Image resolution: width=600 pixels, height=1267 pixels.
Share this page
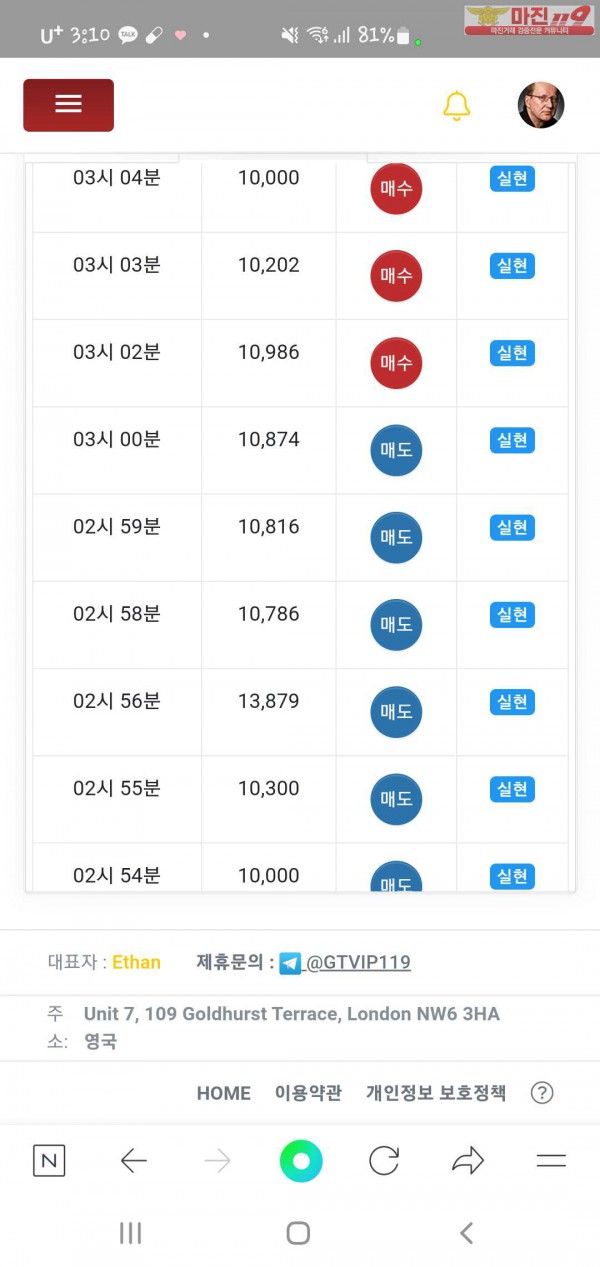[x=467, y=1161]
